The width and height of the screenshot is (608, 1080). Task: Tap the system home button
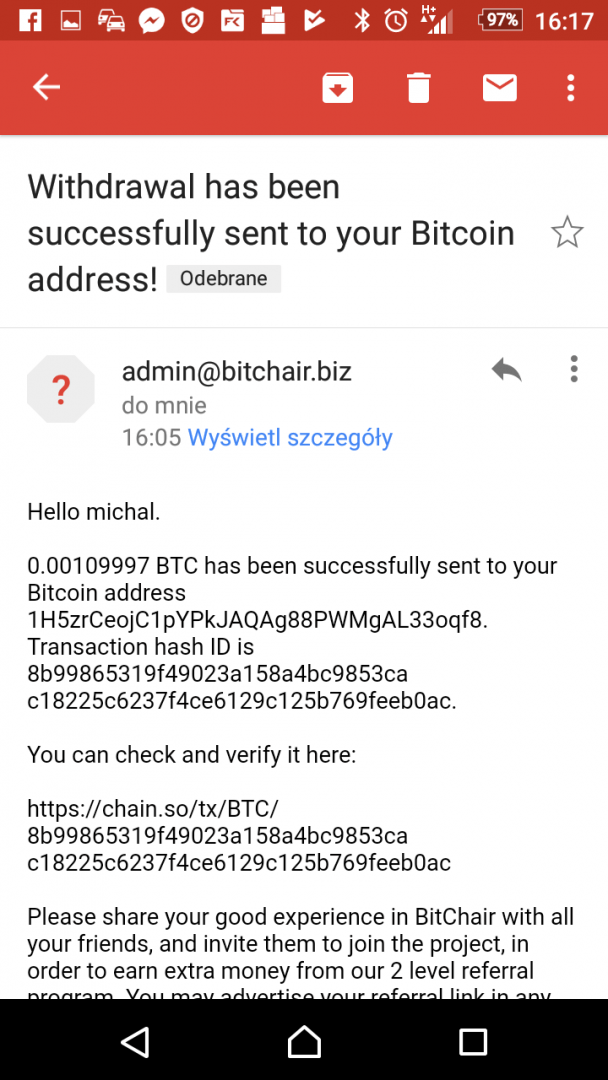(304, 1042)
